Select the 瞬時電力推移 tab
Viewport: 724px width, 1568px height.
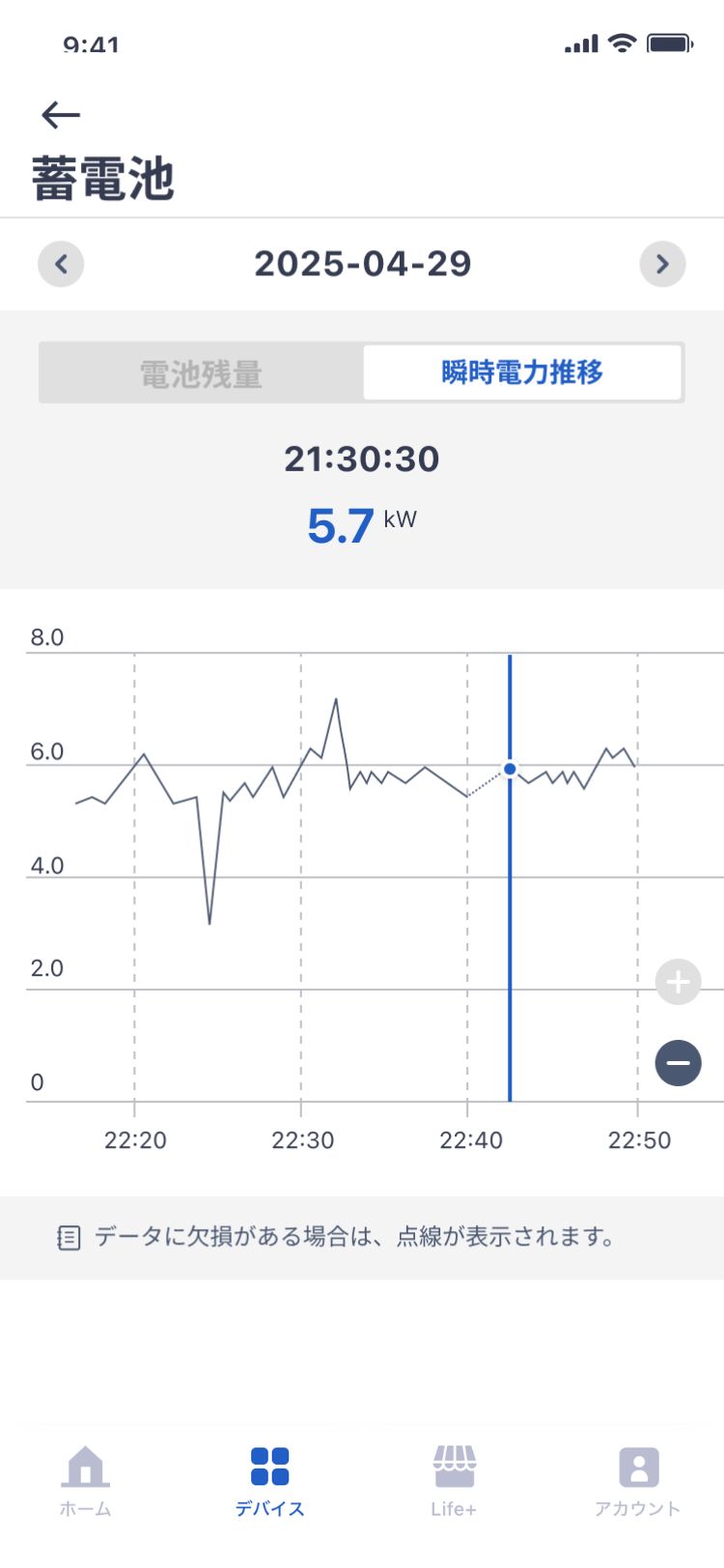(x=522, y=372)
